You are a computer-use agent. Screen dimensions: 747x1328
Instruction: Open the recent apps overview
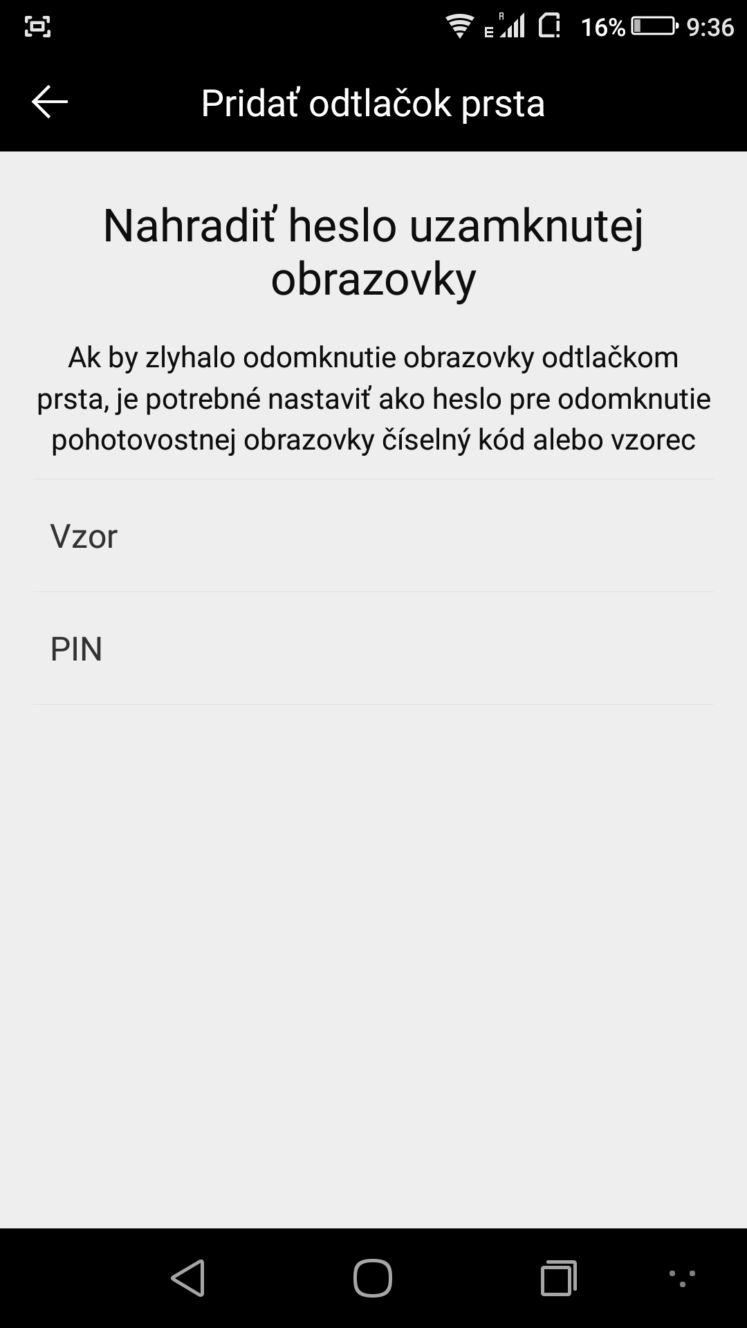click(x=558, y=1277)
